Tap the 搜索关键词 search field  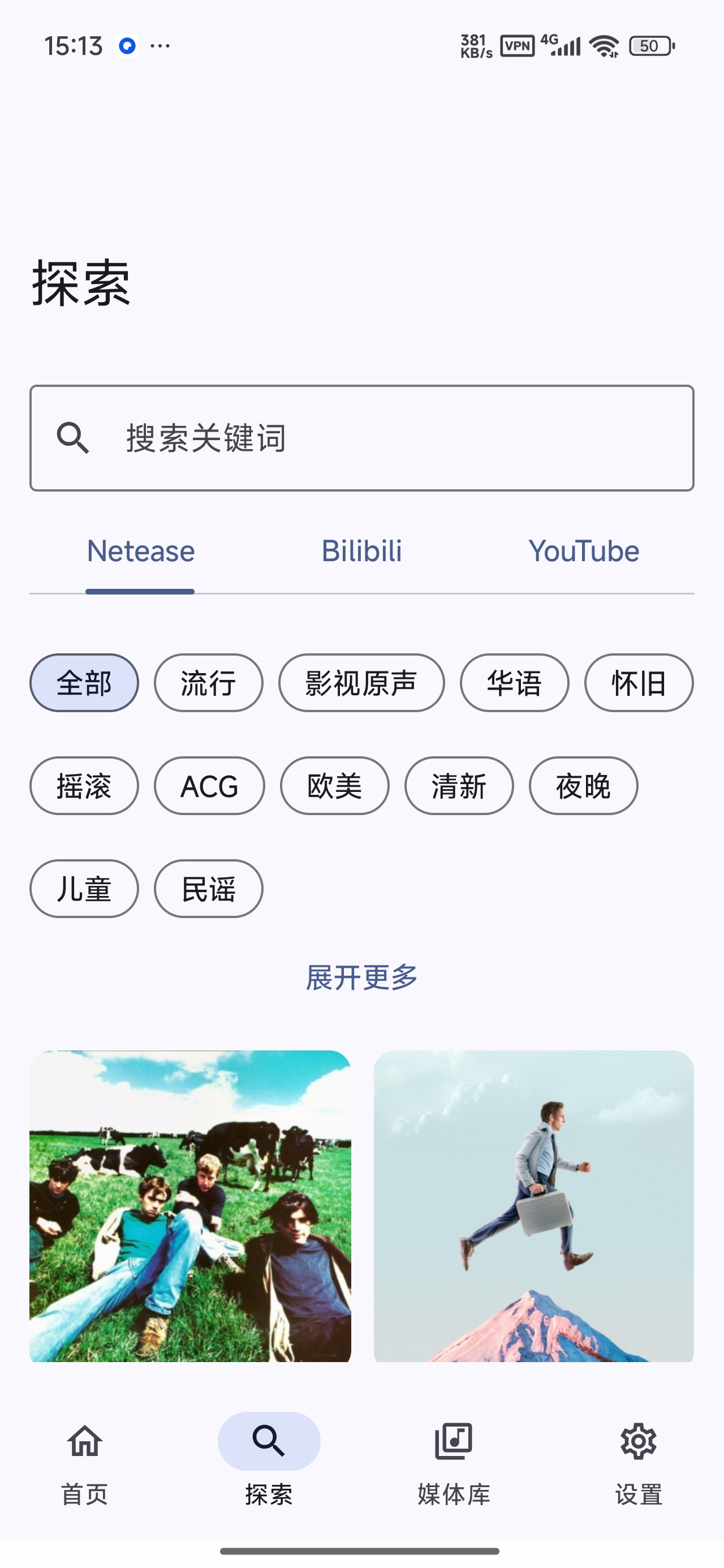pos(361,438)
